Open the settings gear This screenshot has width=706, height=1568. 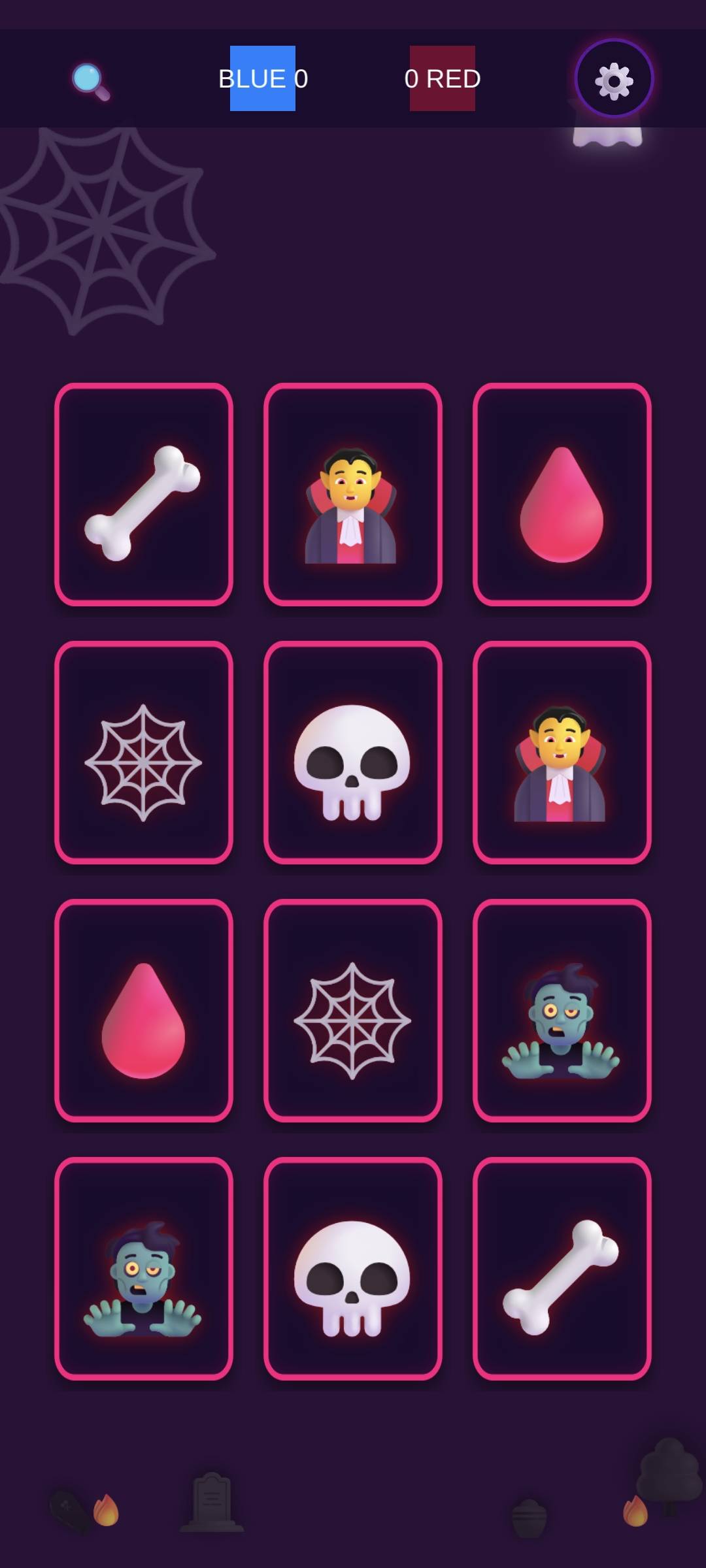coord(613,80)
